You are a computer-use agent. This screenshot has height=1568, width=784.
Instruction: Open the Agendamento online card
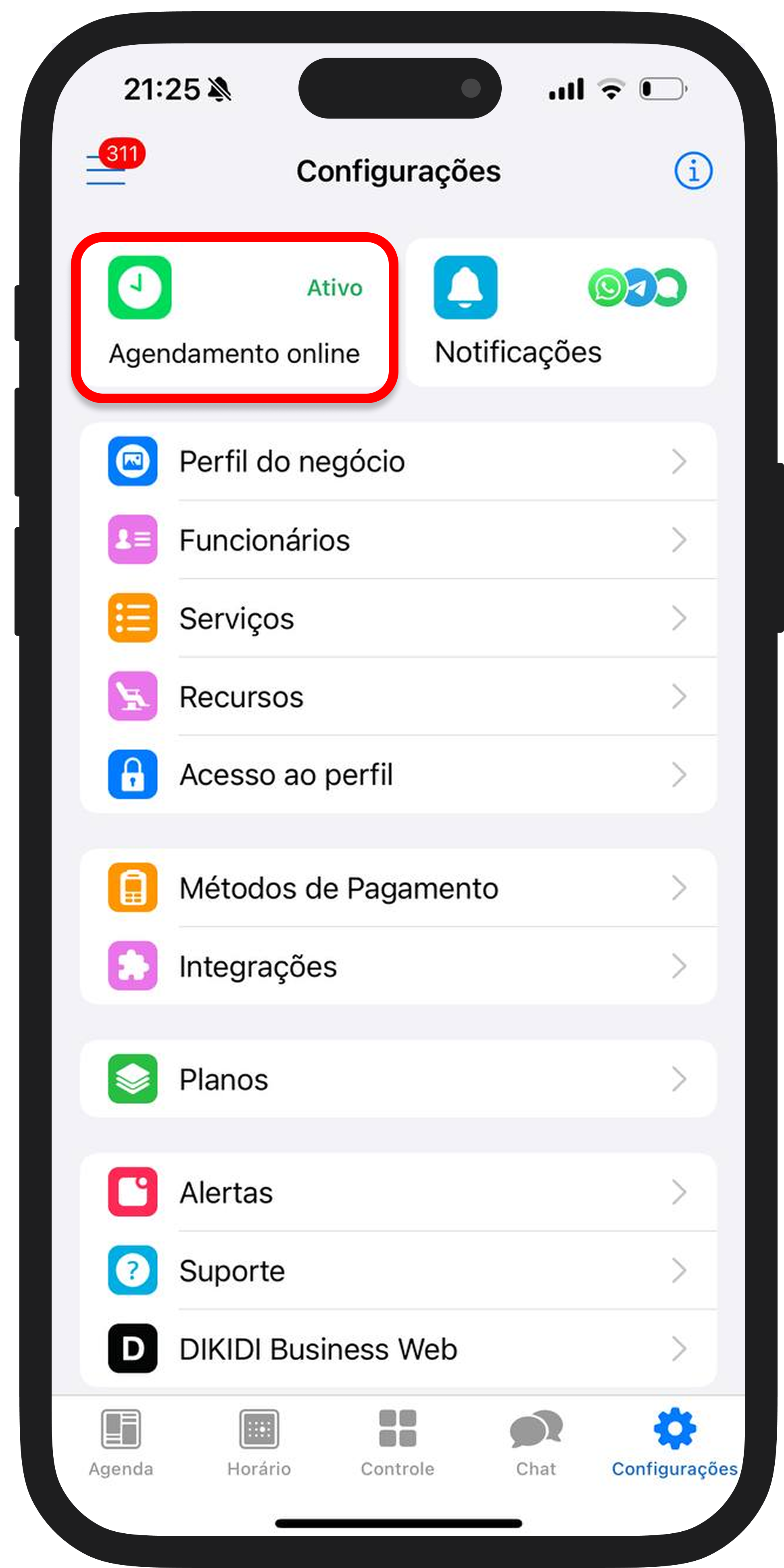[x=234, y=317]
